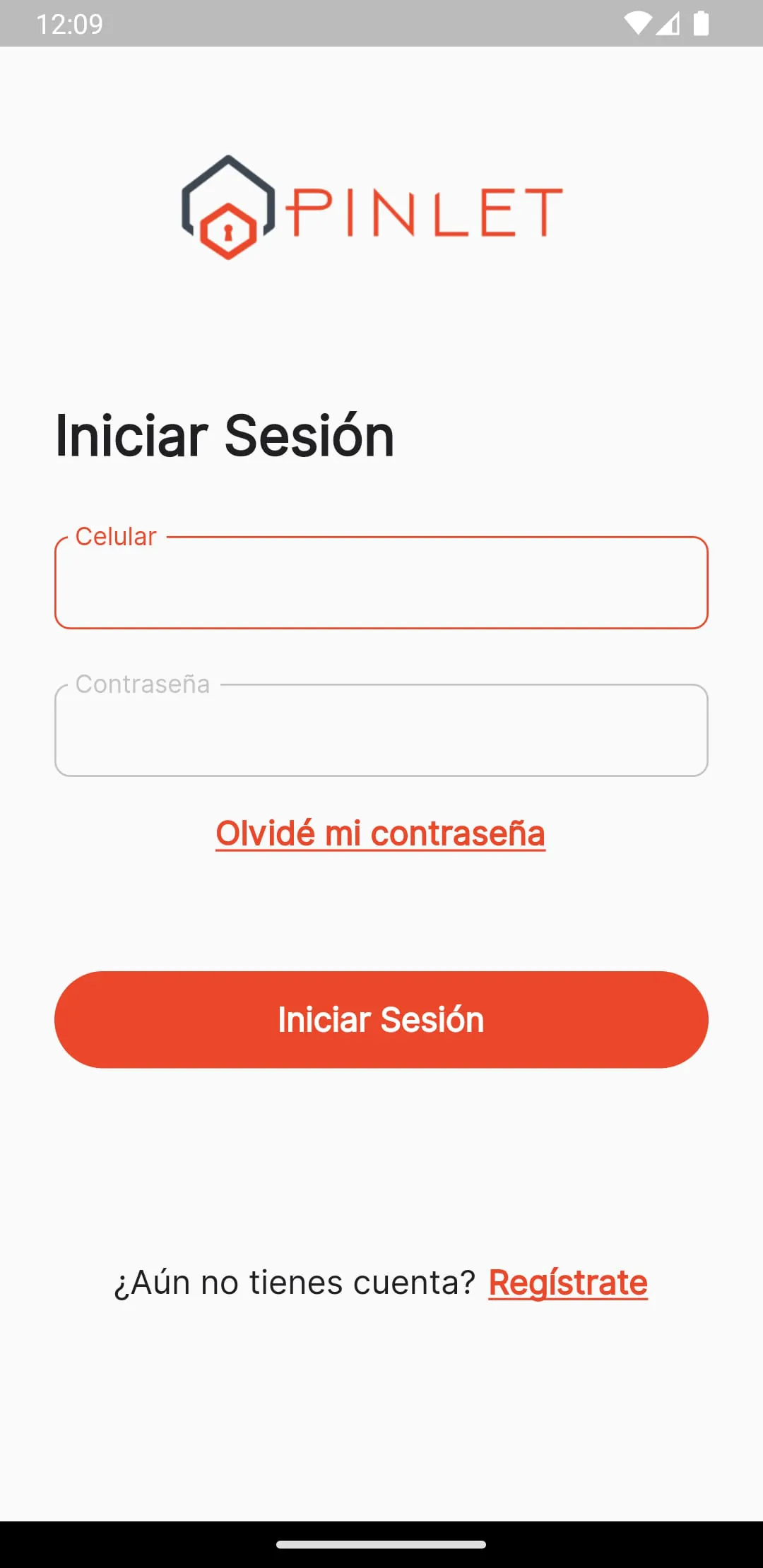The height and width of the screenshot is (1568, 763).
Task: Focus the Contraseña password field
Action: click(380, 731)
